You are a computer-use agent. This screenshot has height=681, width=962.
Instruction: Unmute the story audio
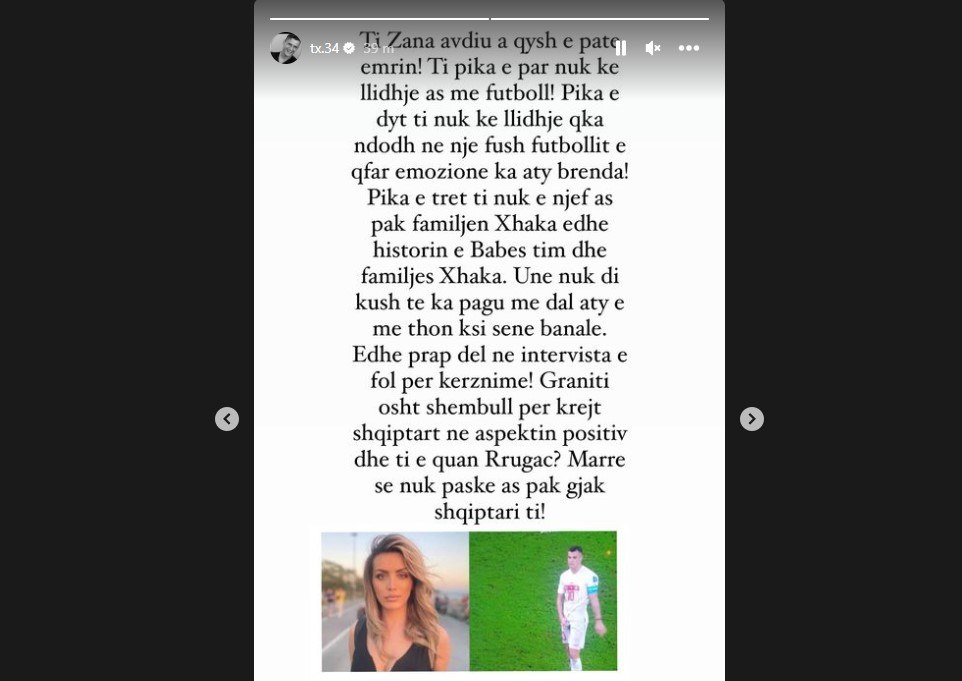click(653, 48)
